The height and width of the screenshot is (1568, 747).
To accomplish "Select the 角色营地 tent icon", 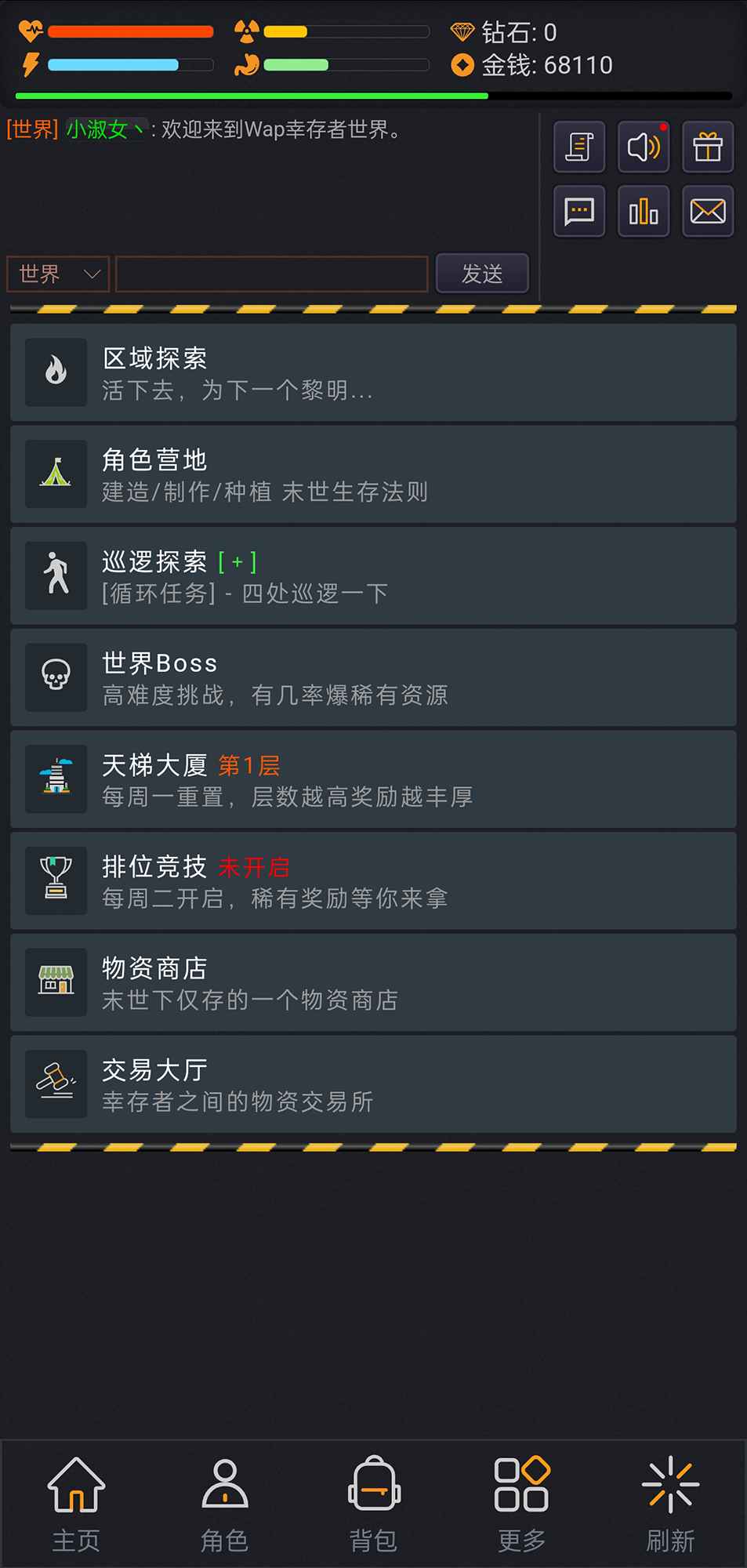I will (56, 474).
